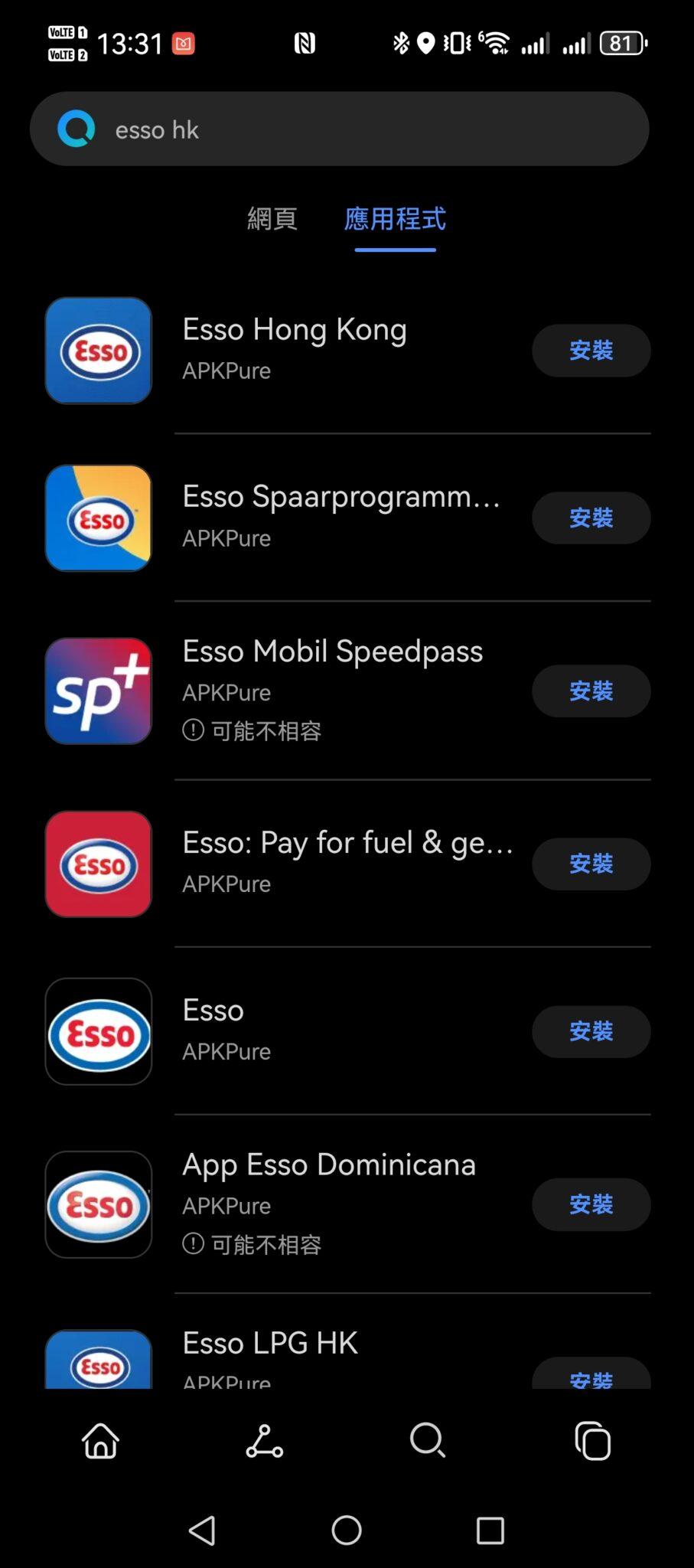Open the App Esso Dominicana icon
The height and width of the screenshot is (1568, 694).
tap(98, 1205)
